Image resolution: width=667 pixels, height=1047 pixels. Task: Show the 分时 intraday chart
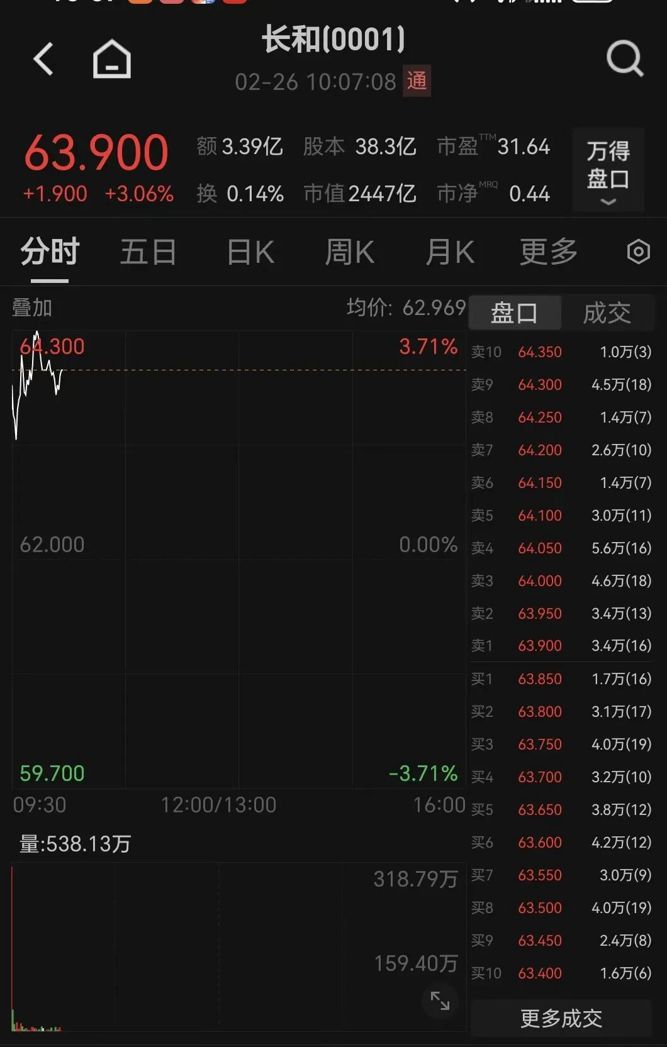click(49, 252)
